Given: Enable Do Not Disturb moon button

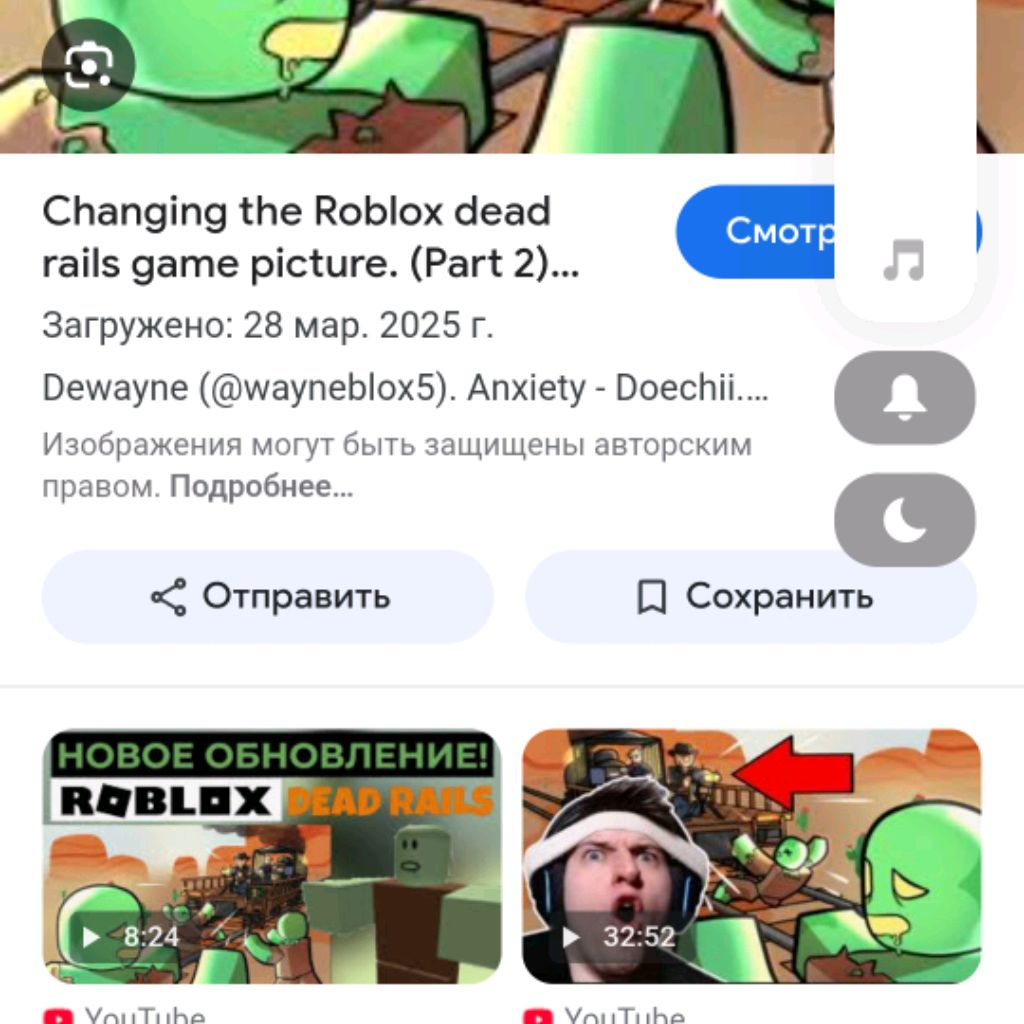Looking at the screenshot, I should click(904, 521).
